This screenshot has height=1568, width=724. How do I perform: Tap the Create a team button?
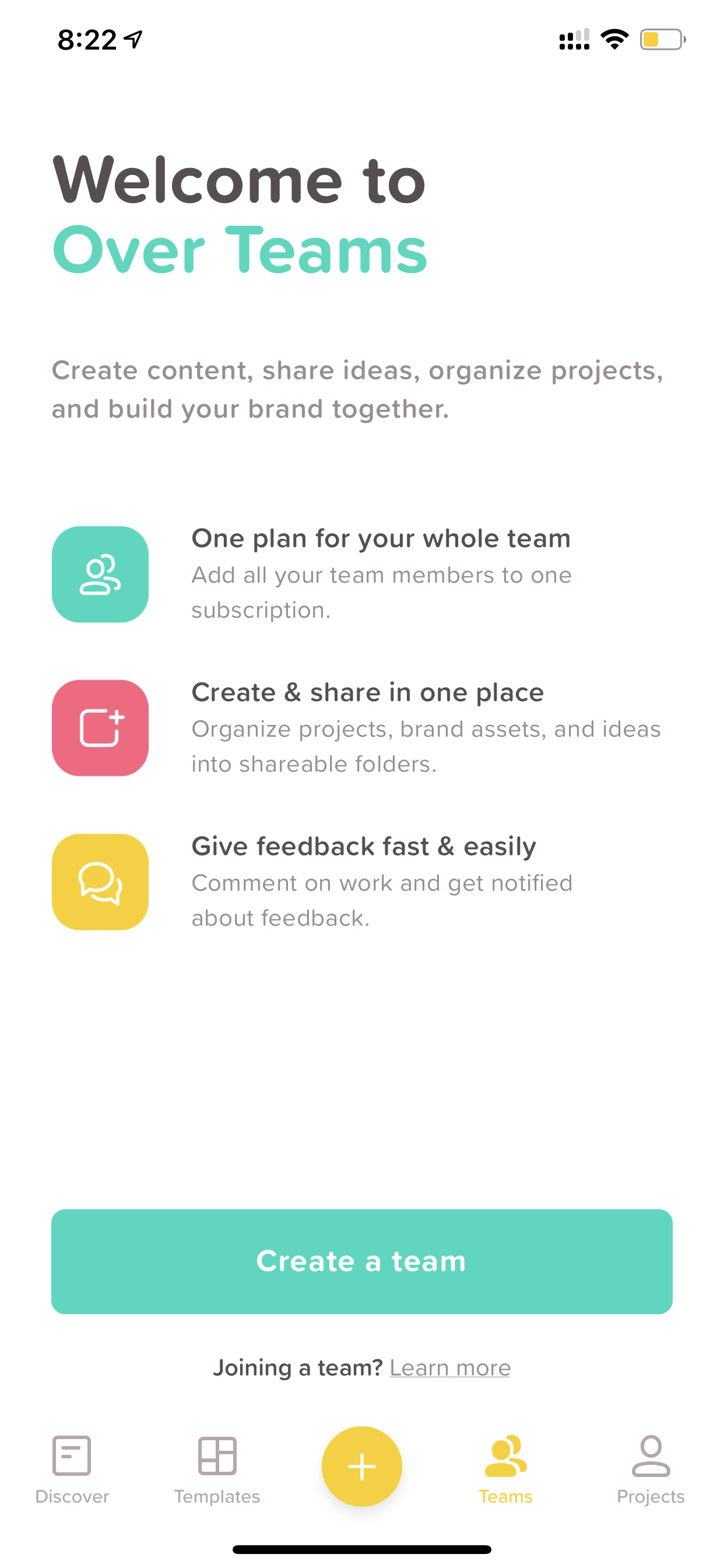[362, 1261]
